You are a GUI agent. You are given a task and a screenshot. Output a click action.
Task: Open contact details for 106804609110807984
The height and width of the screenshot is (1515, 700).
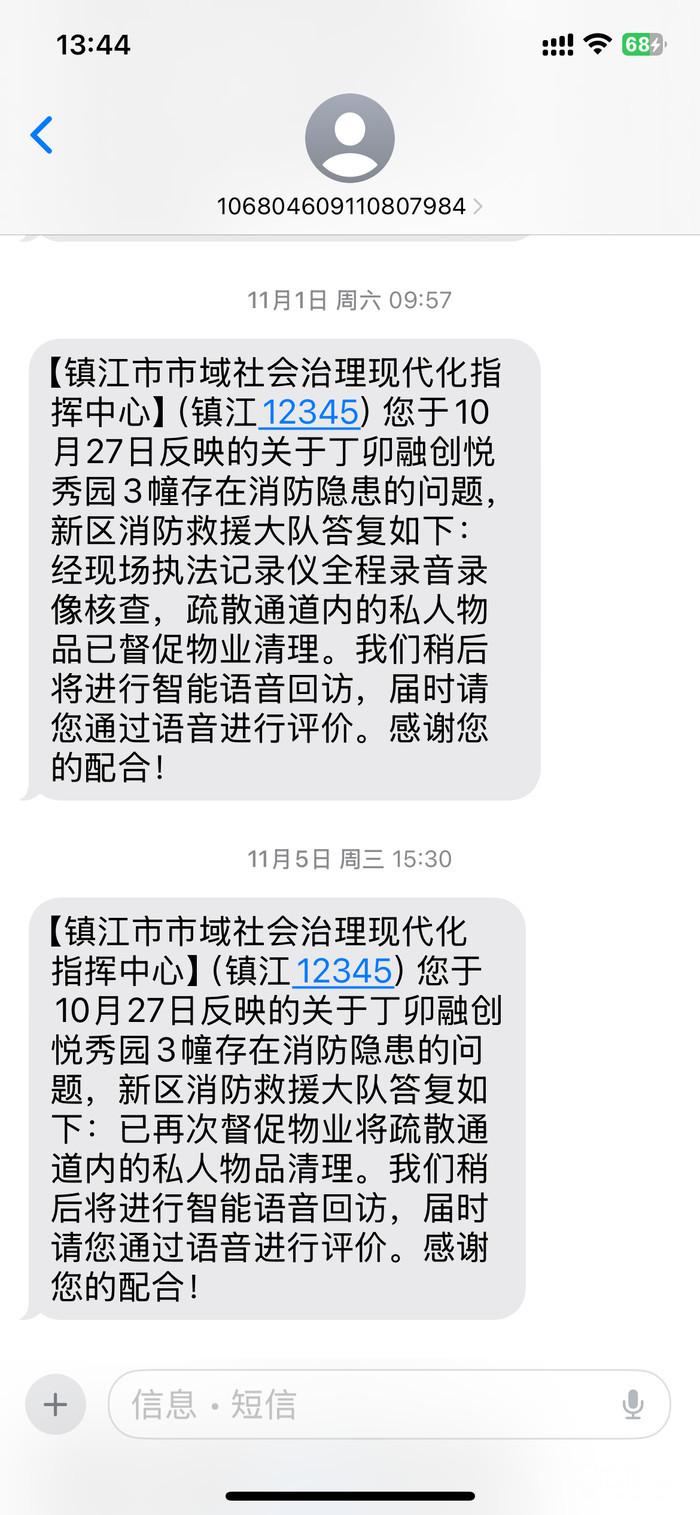click(349, 207)
